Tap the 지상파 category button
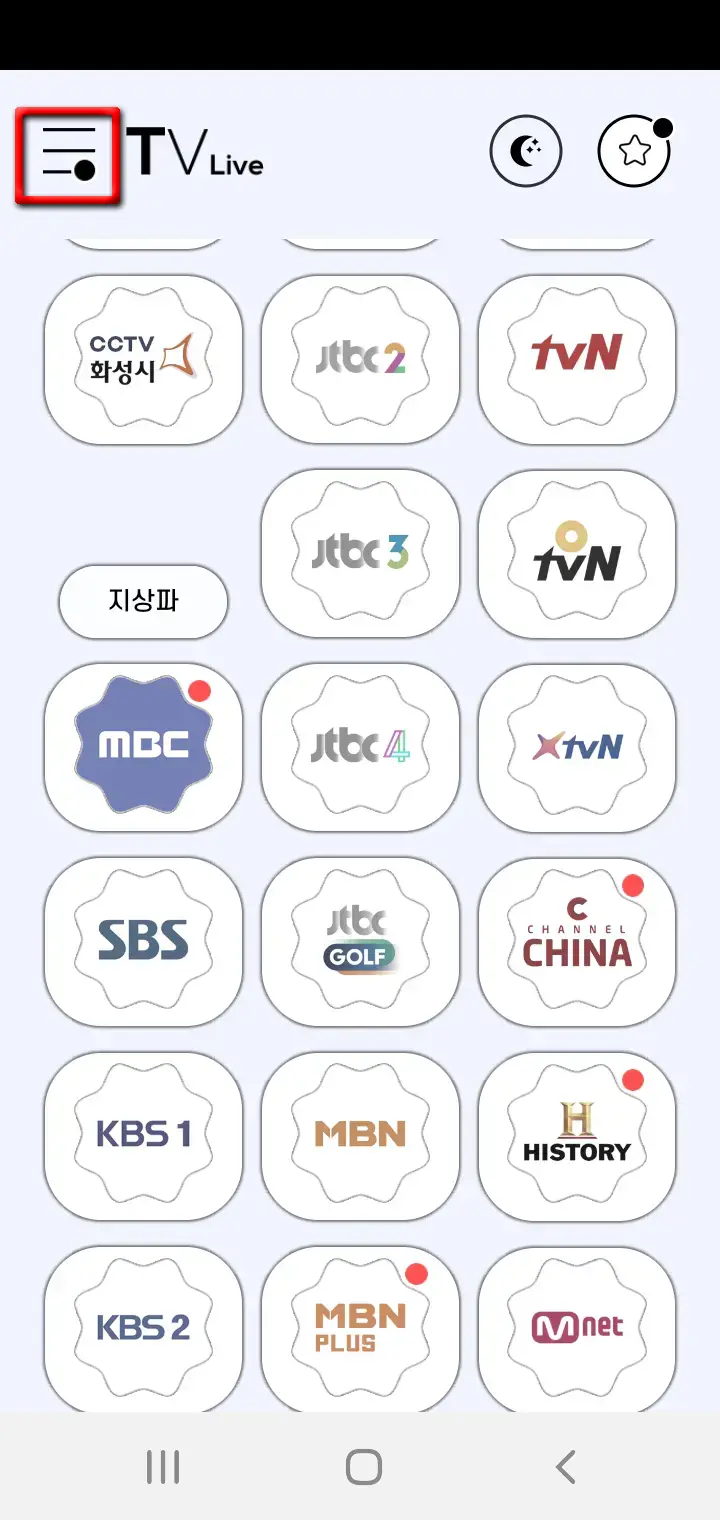The image size is (720, 1520). click(143, 601)
